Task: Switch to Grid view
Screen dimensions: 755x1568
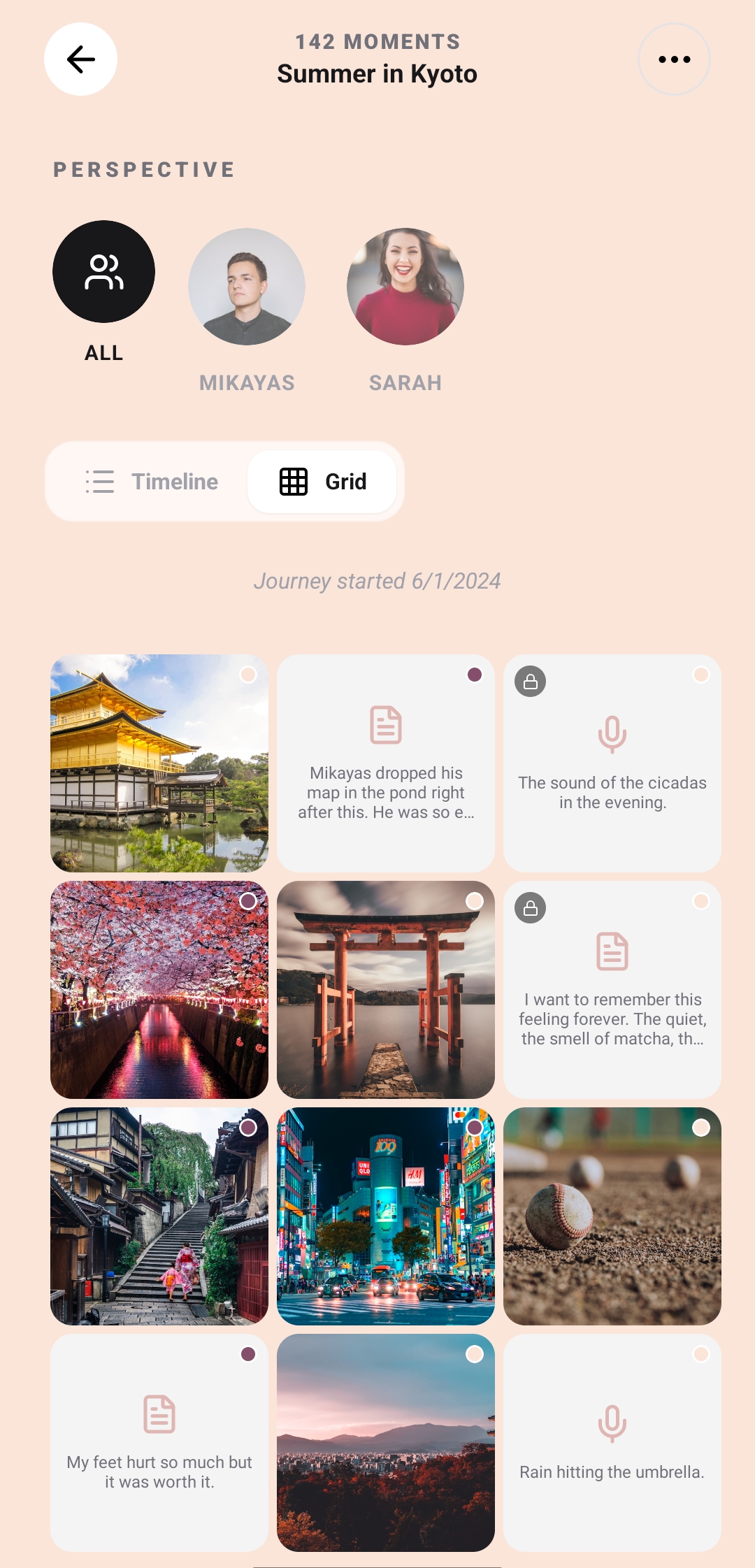Action: click(323, 482)
